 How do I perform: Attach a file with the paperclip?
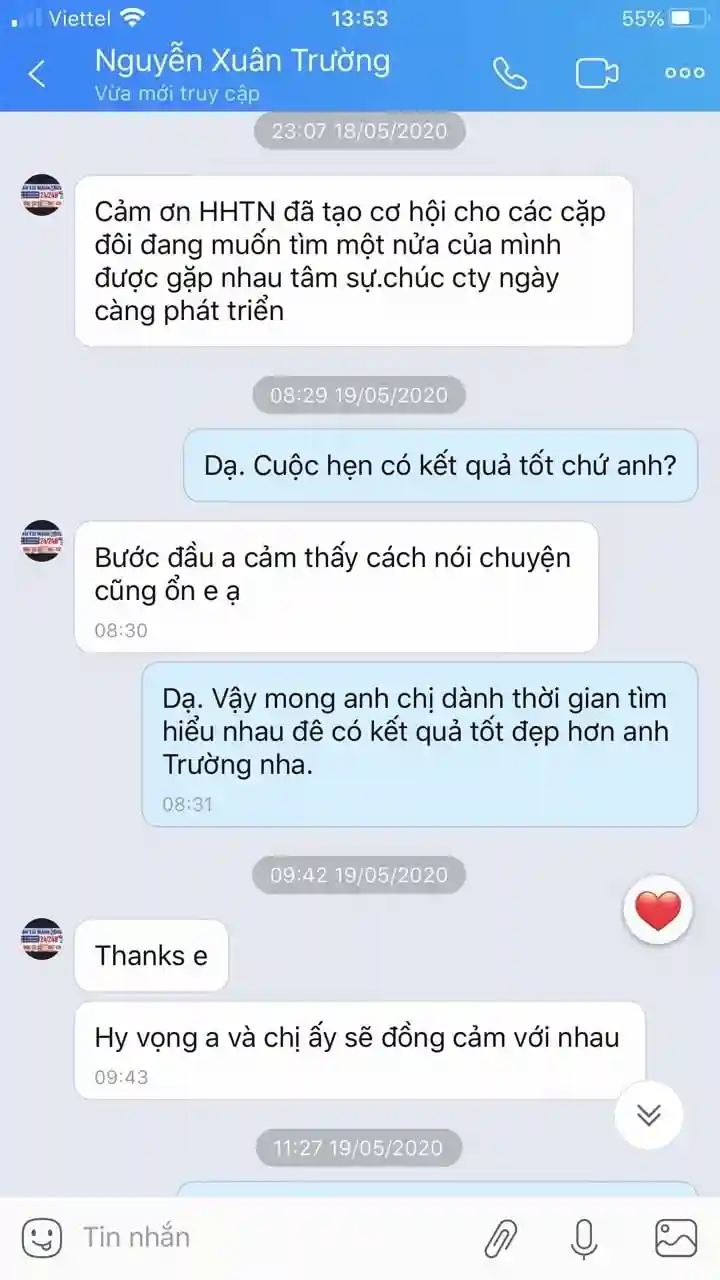(501, 1238)
